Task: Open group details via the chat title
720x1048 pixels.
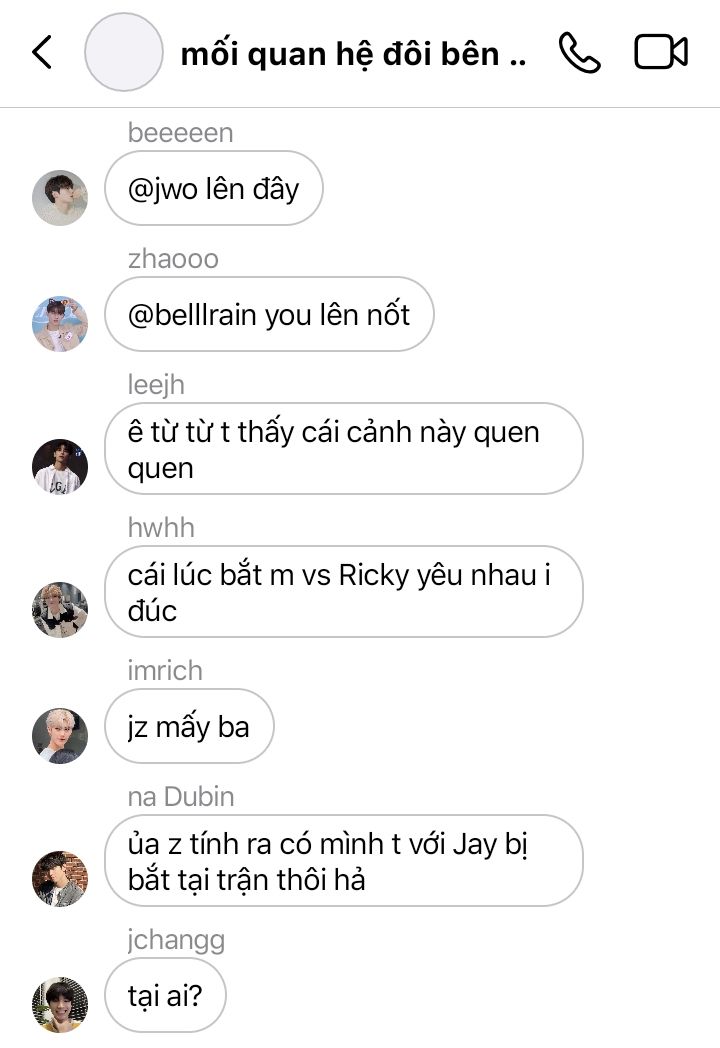Action: click(352, 53)
